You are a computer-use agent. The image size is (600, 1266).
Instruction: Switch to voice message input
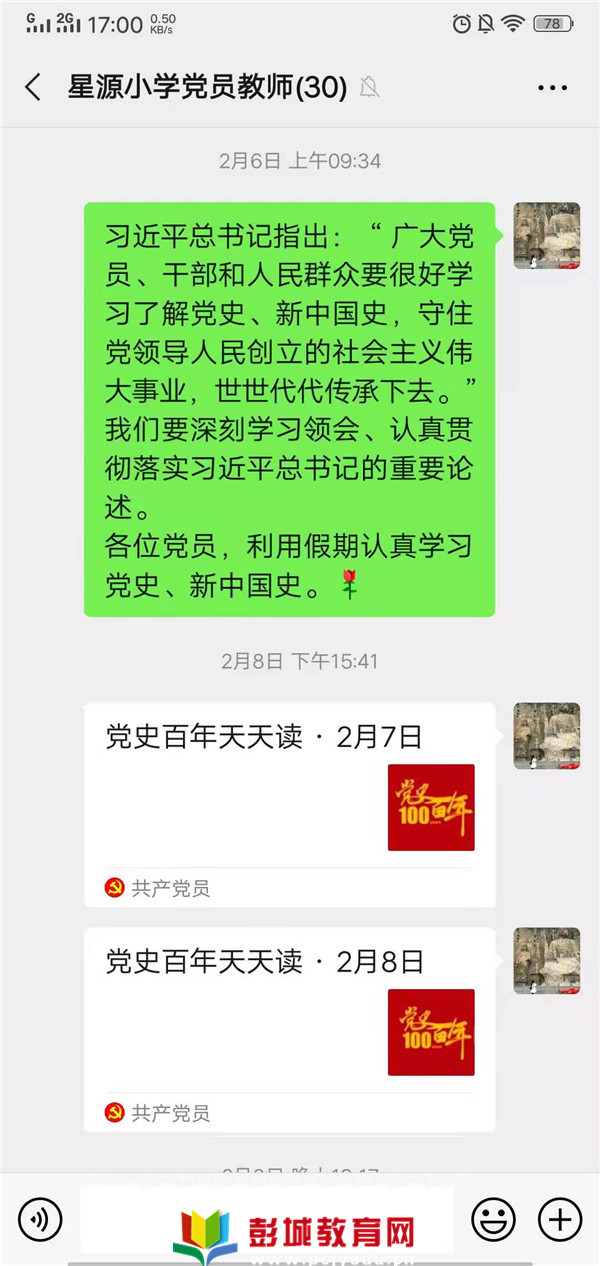(40, 1218)
